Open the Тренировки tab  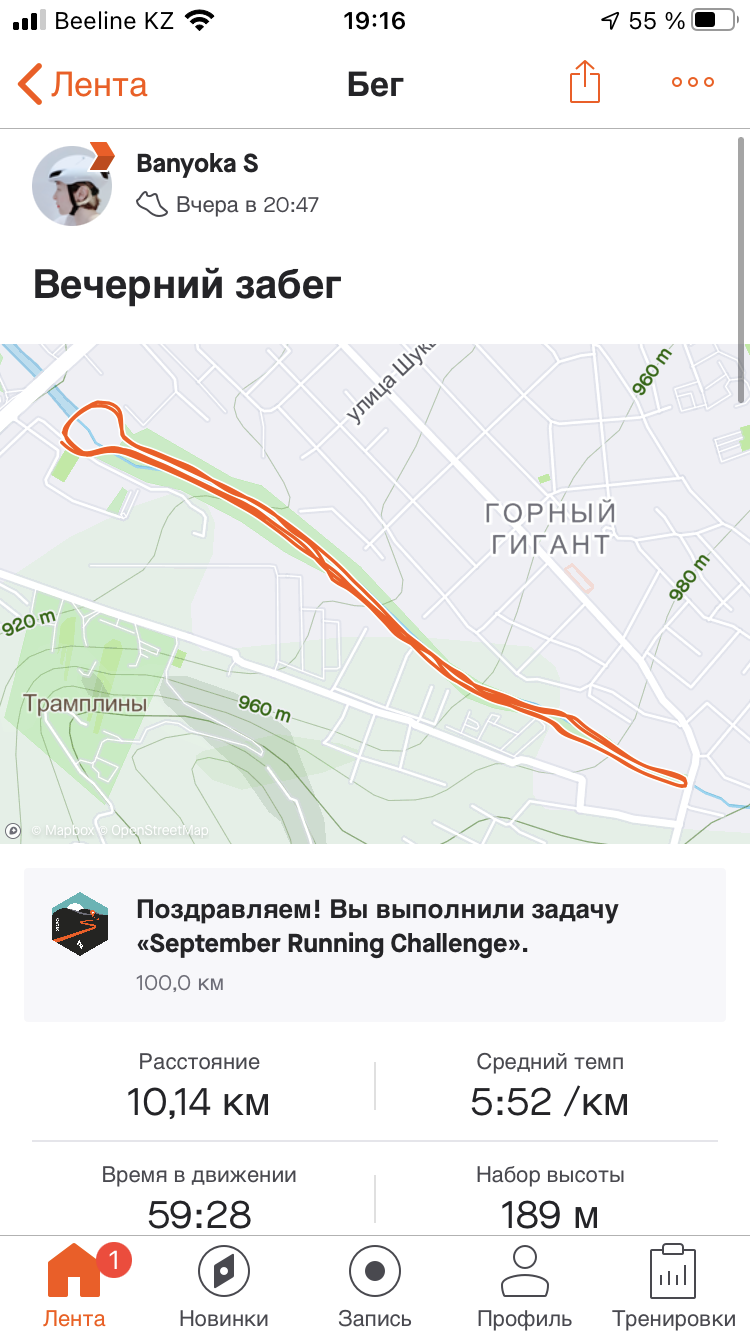pos(673,1286)
